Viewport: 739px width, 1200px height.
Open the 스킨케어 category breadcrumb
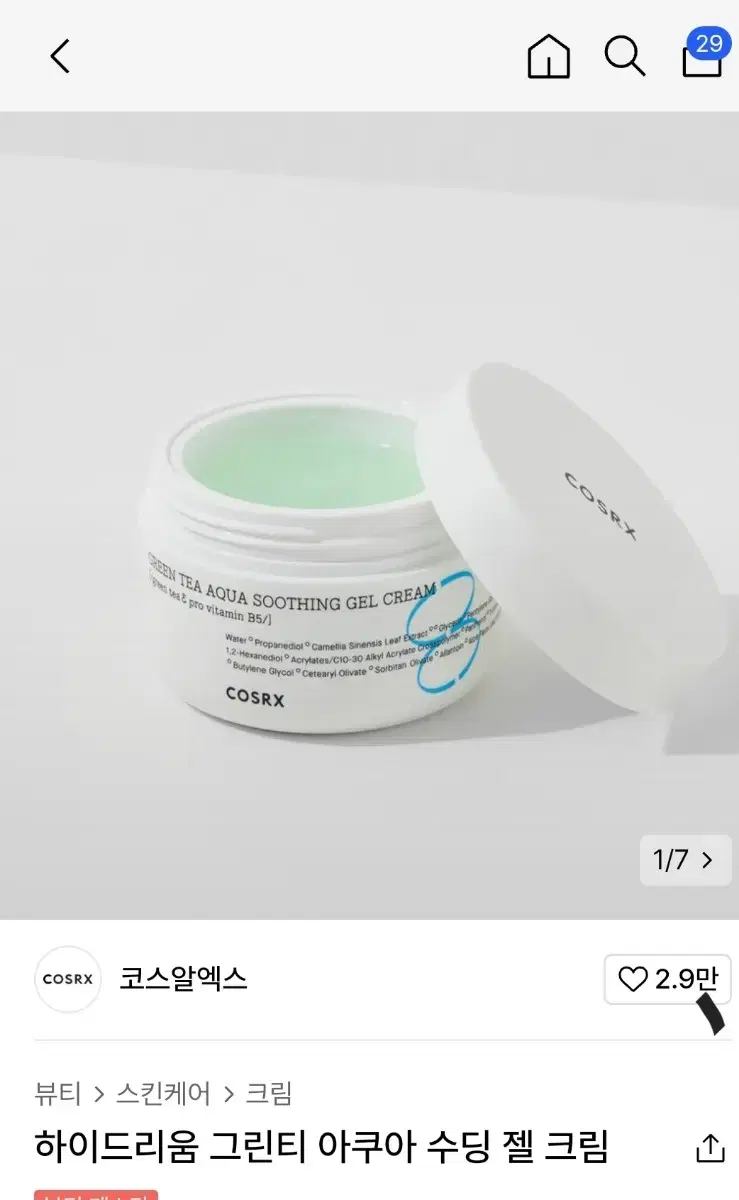tap(163, 1093)
